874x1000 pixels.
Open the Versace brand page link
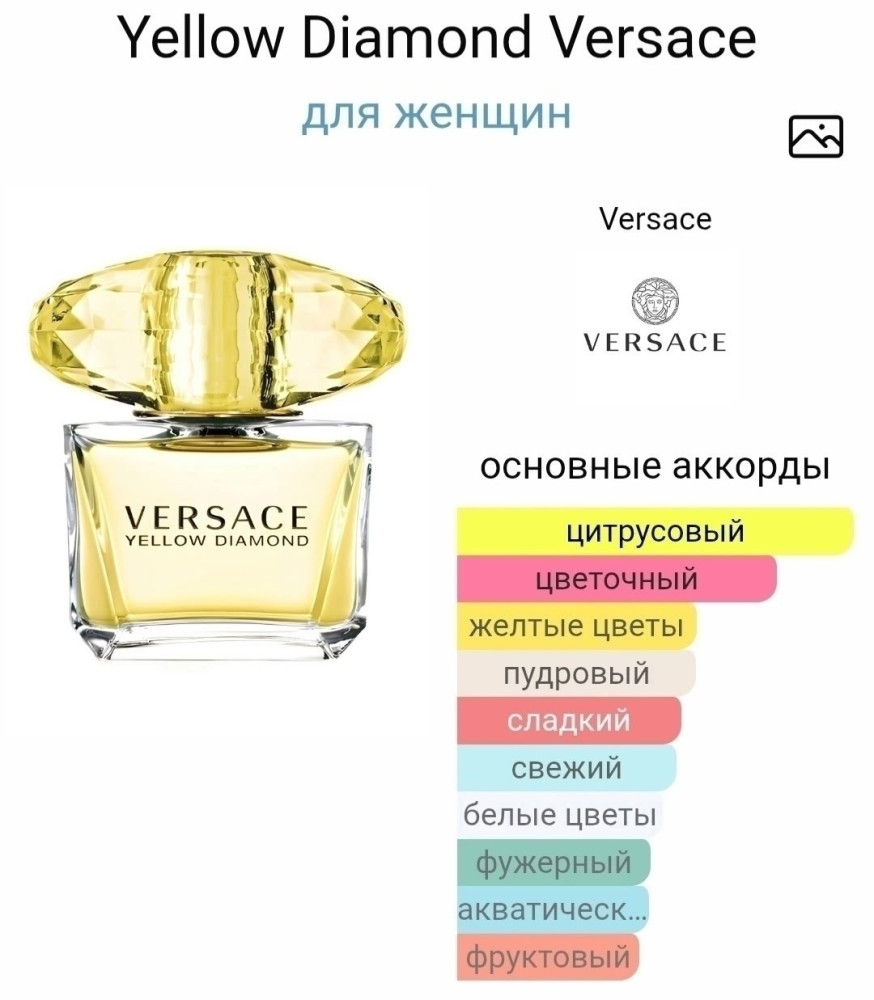pos(655,219)
